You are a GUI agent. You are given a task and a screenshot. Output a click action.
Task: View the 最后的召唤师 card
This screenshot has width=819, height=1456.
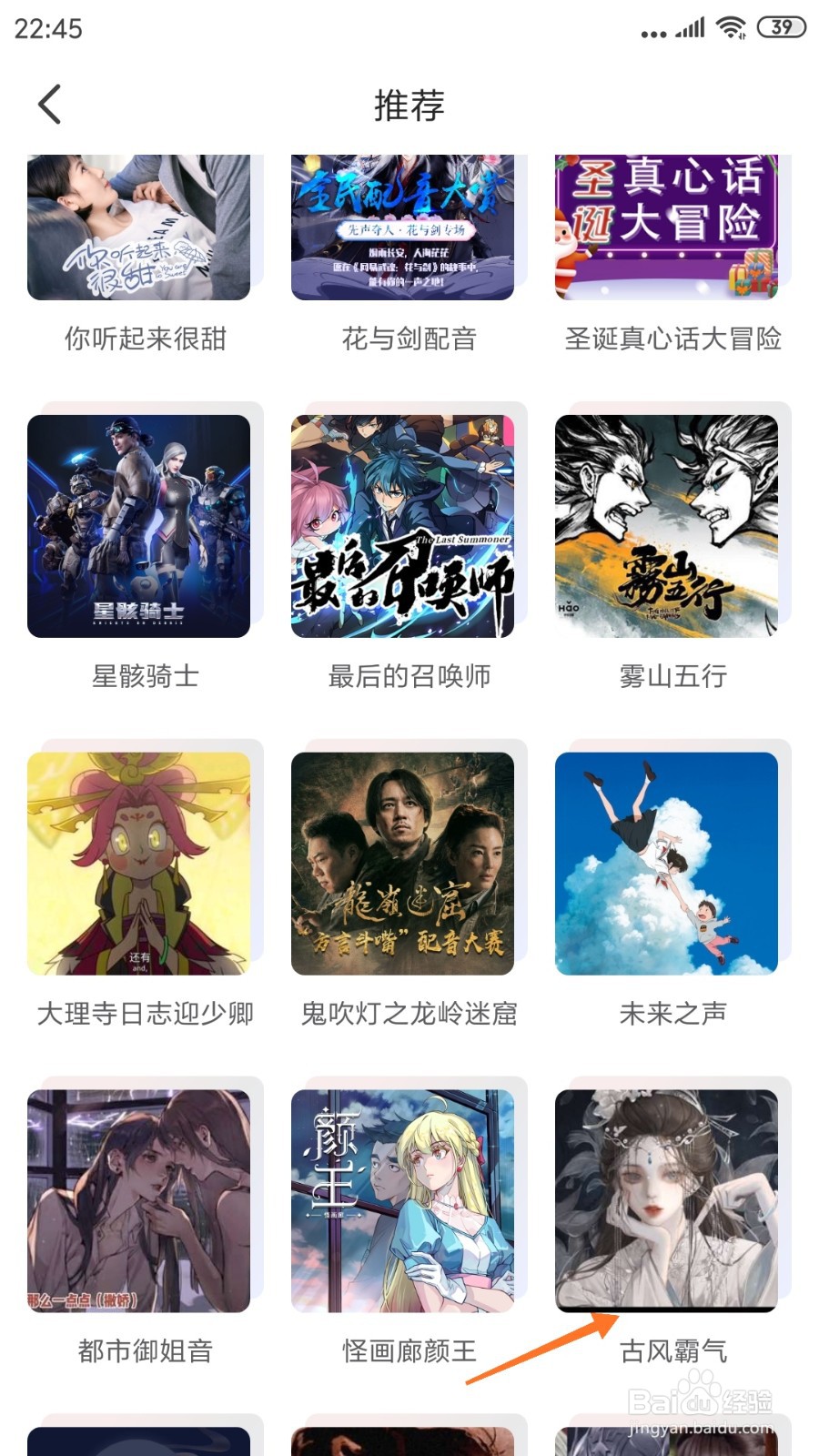(x=402, y=526)
